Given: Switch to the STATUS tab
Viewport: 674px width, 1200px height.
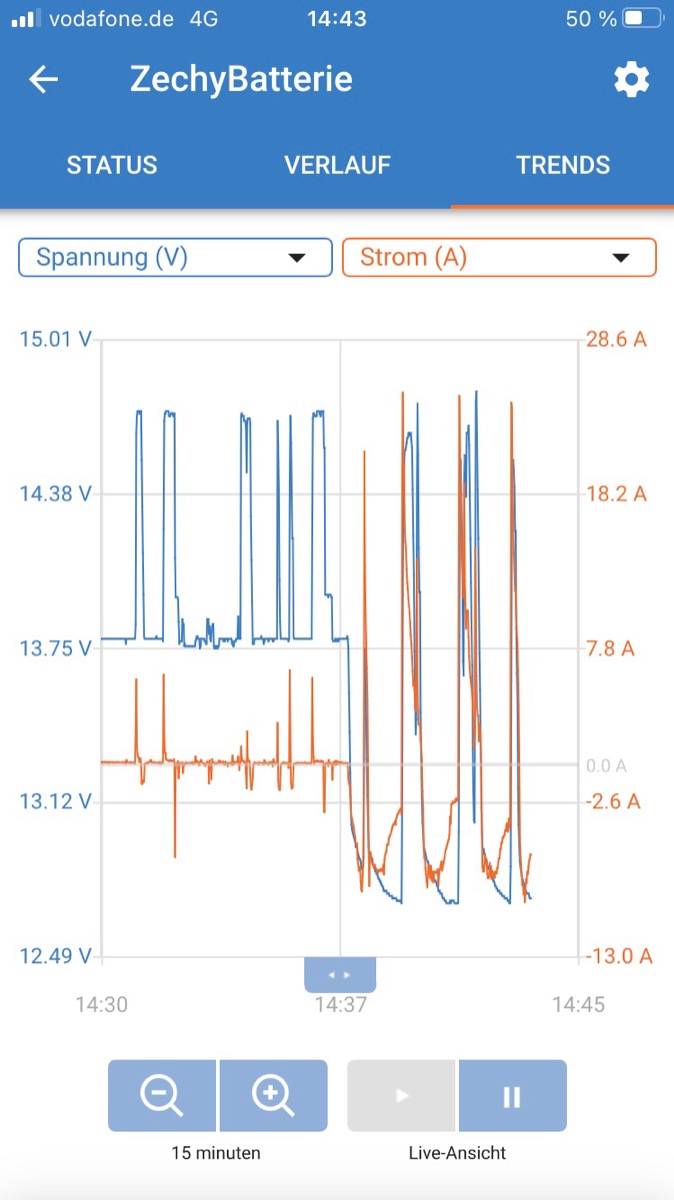Looking at the screenshot, I should point(112,165).
